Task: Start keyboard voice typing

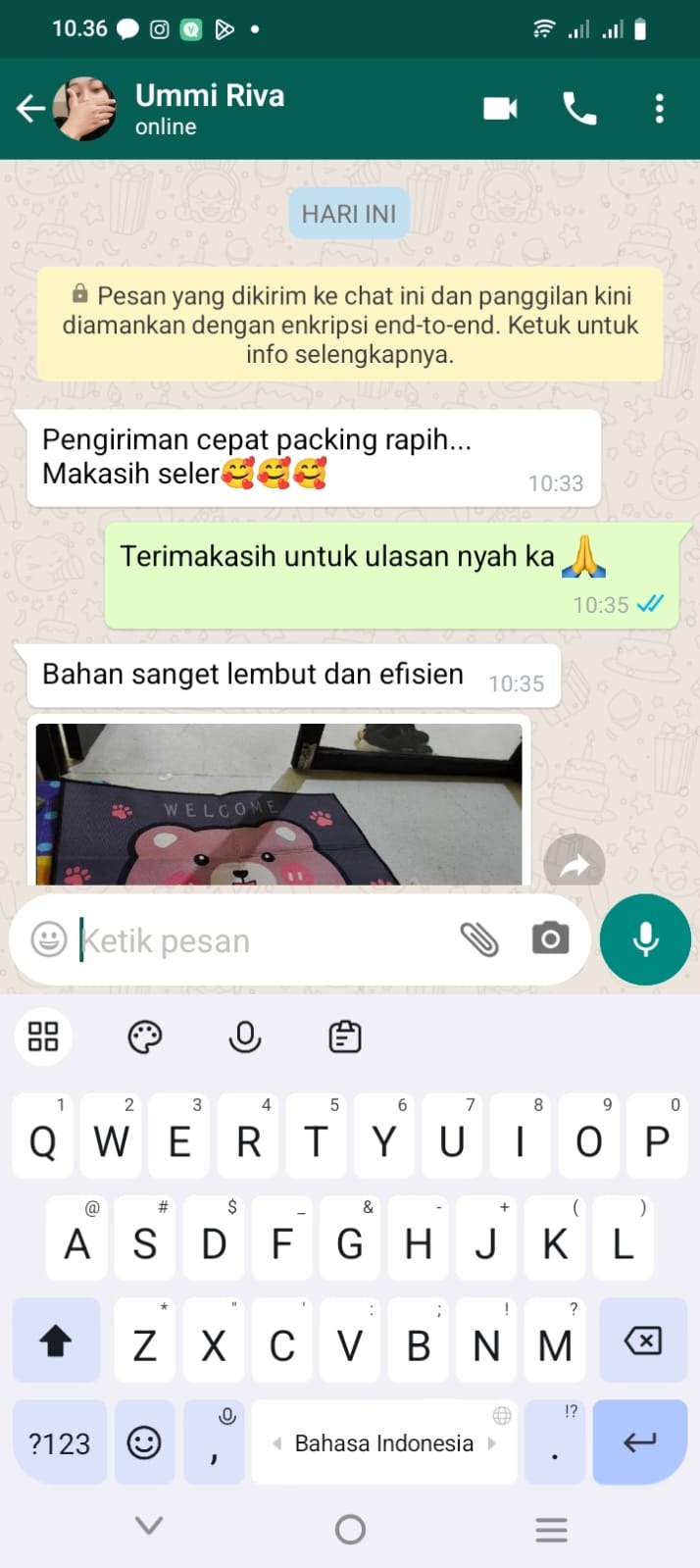Action: point(244,1037)
